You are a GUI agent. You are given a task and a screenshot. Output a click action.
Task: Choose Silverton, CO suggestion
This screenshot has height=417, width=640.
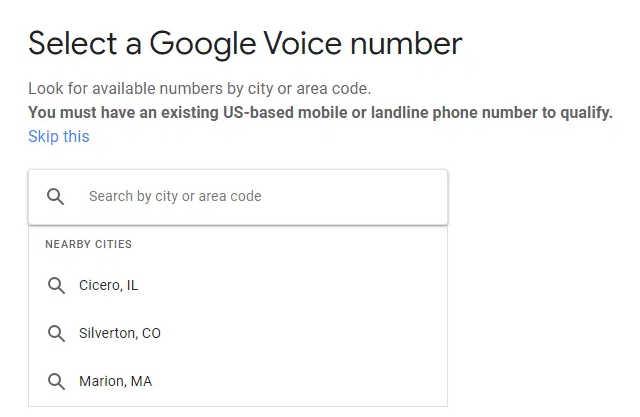(119, 333)
